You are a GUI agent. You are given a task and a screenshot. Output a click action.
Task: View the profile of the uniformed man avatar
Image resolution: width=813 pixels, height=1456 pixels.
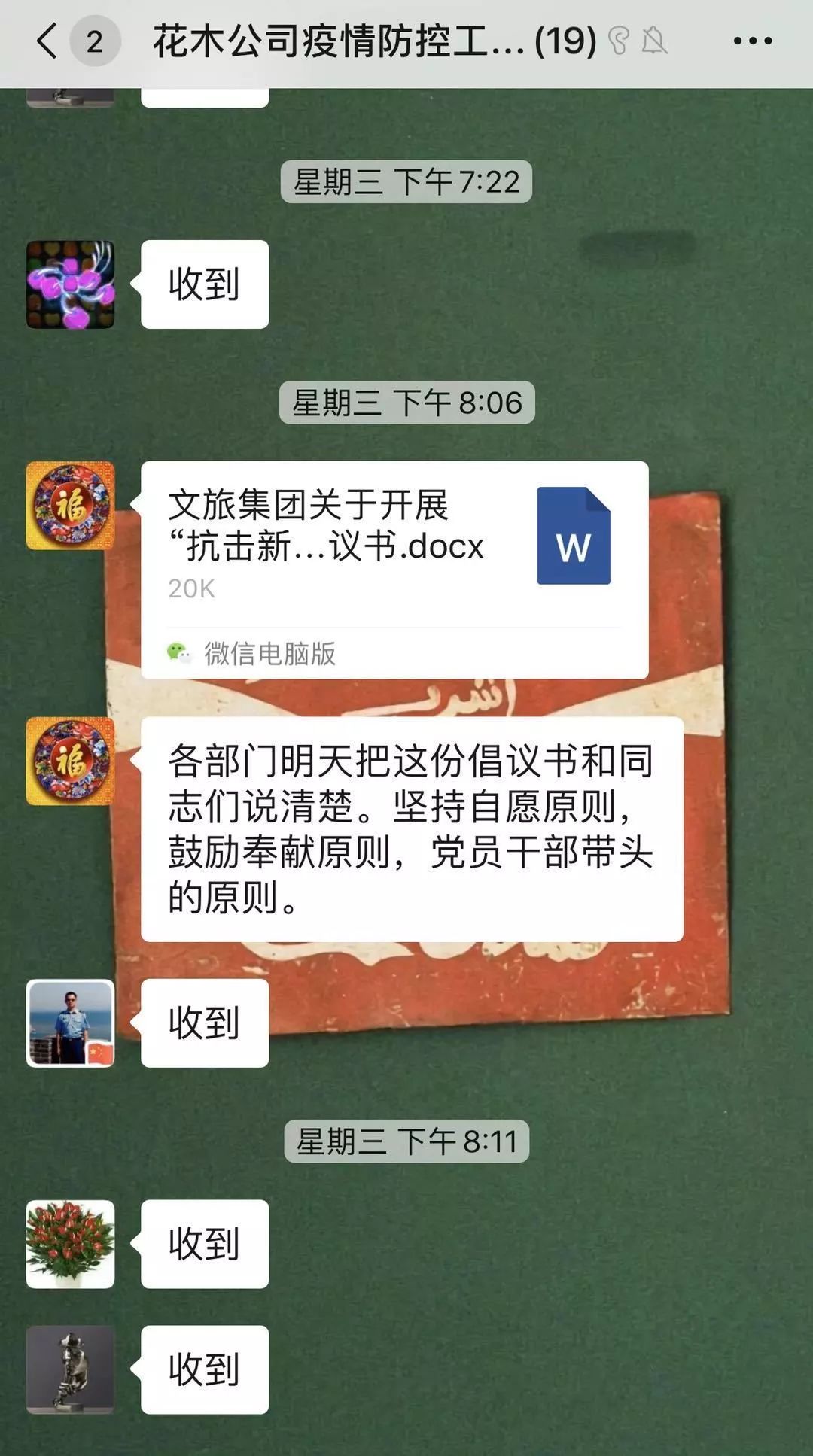click(70, 1023)
